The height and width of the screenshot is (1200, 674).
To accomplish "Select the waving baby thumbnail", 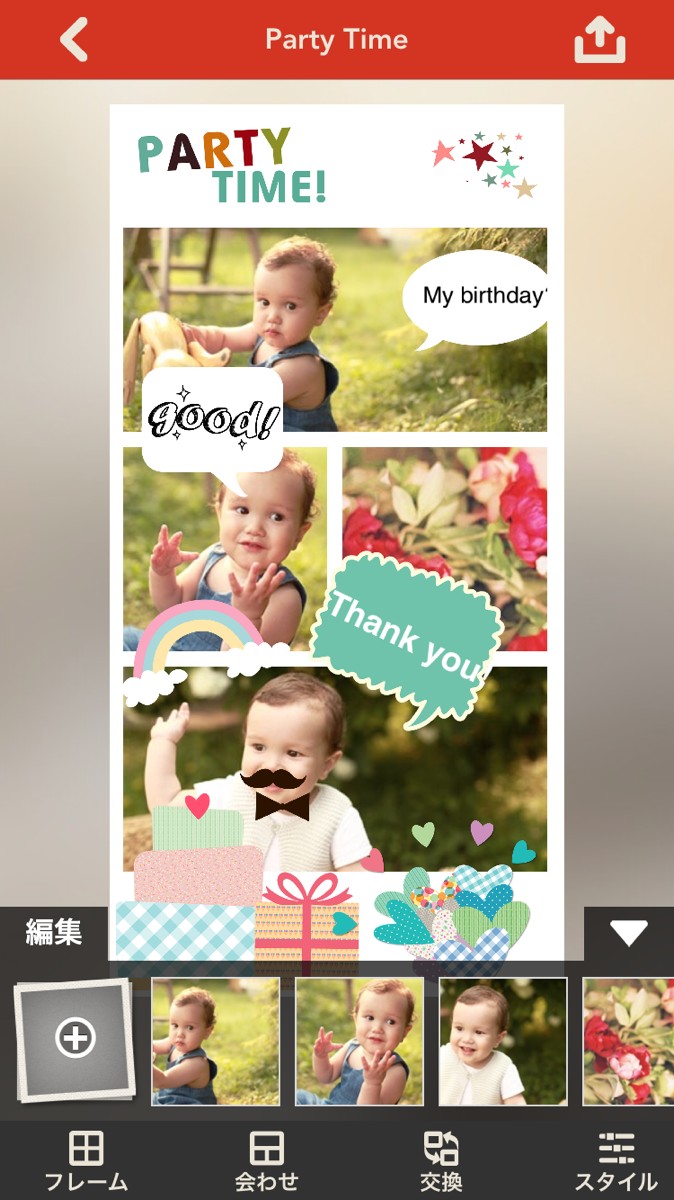I will tap(359, 1041).
